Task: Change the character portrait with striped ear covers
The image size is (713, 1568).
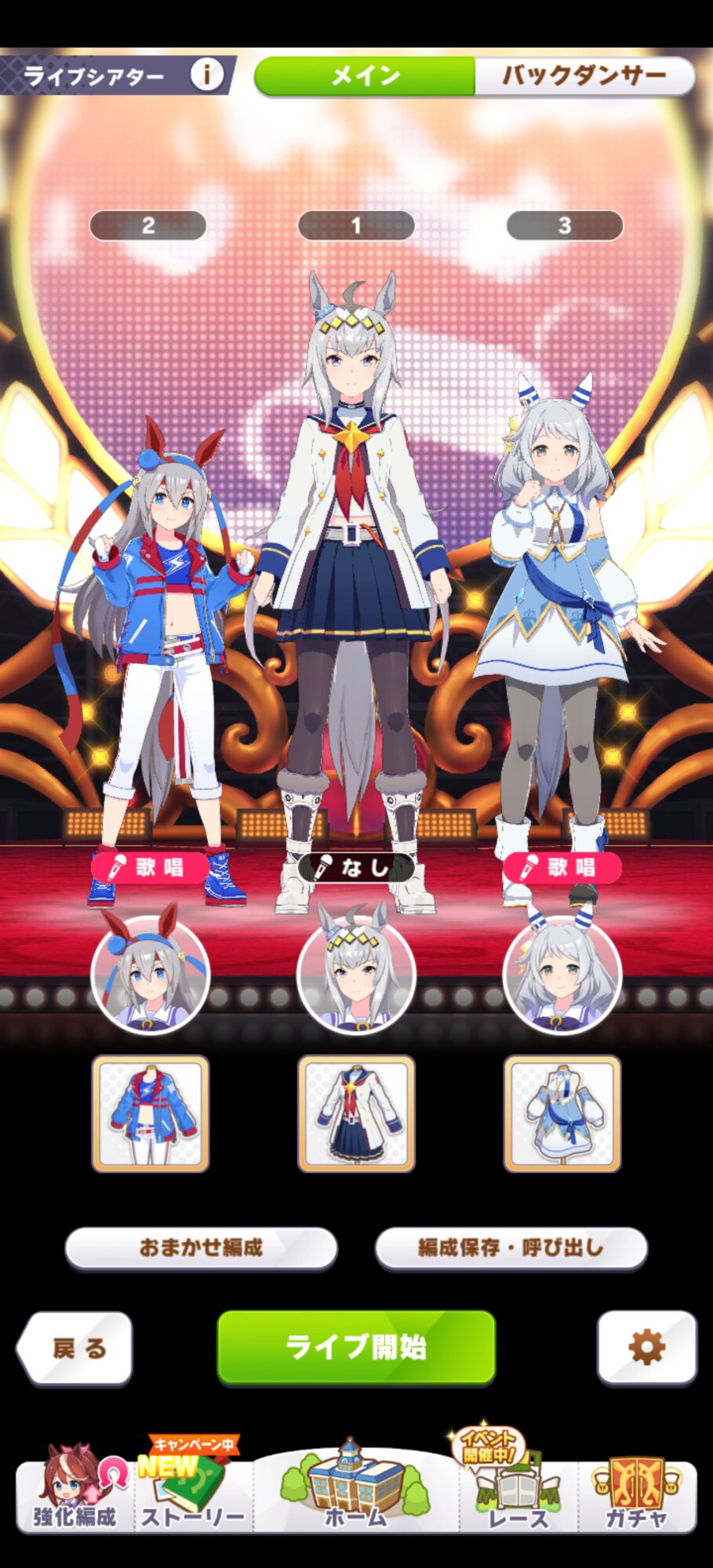Action: point(562,974)
